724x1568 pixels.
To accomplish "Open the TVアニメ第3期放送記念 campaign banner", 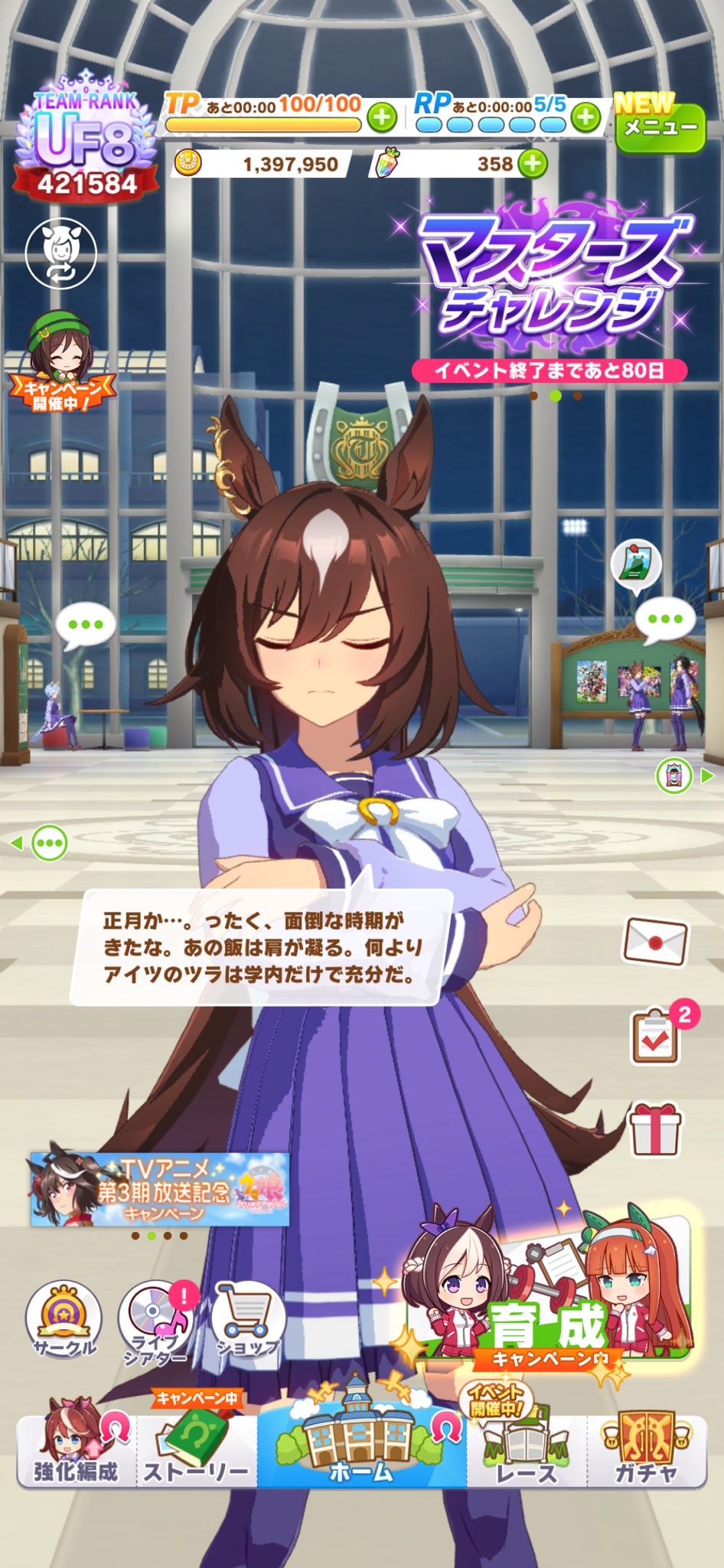I will 160,1189.
